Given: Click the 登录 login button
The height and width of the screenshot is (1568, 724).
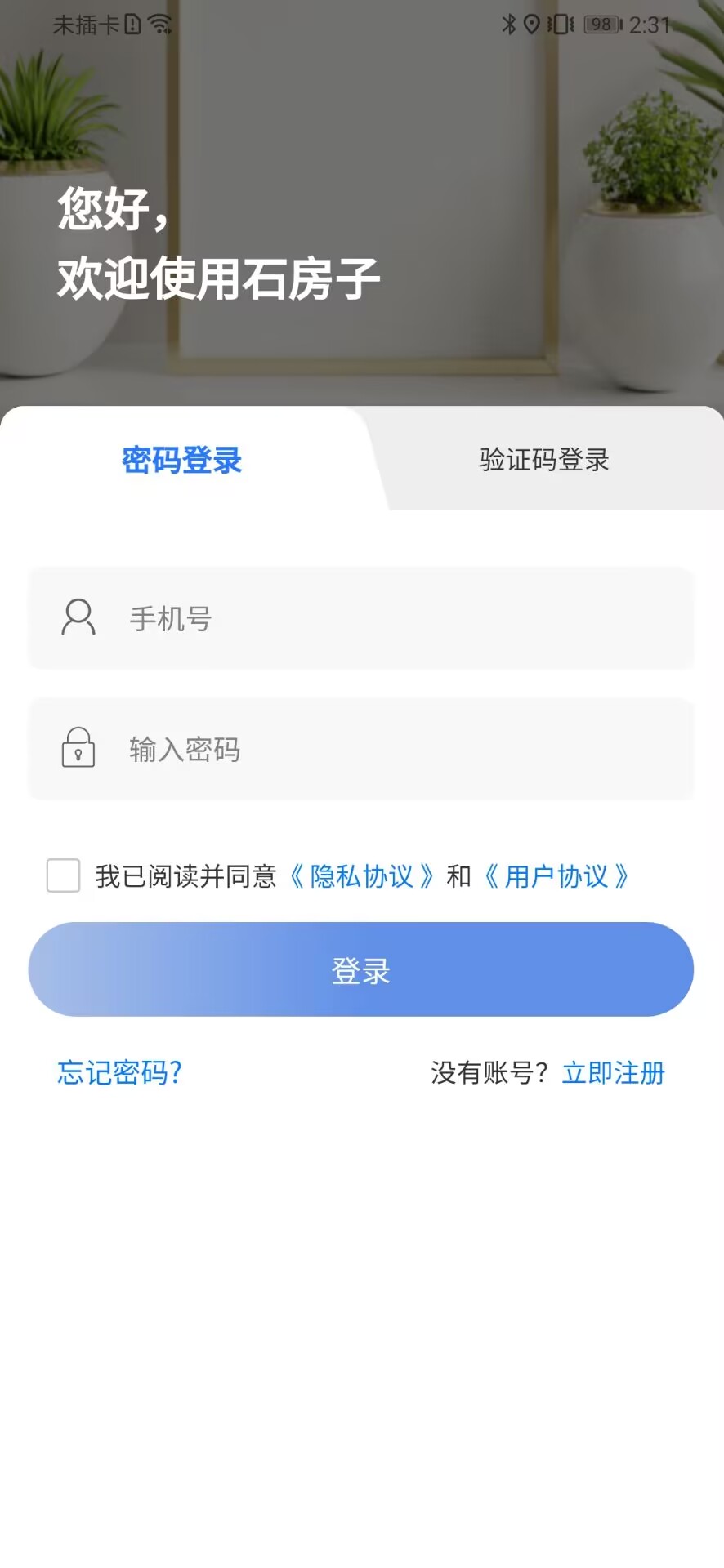Looking at the screenshot, I should point(360,969).
